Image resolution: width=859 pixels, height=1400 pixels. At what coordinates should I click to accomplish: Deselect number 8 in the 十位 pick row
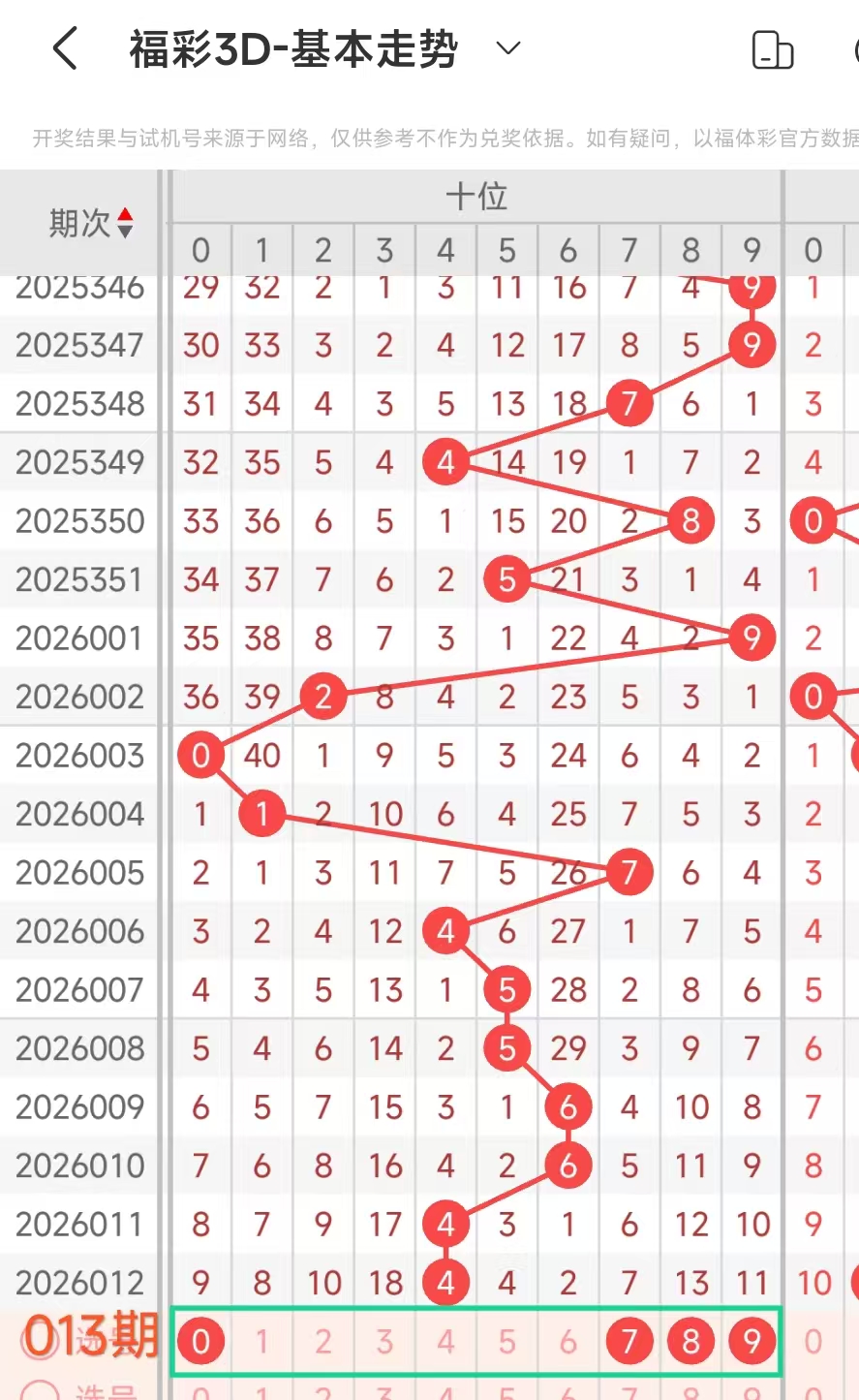point(690,1342)
